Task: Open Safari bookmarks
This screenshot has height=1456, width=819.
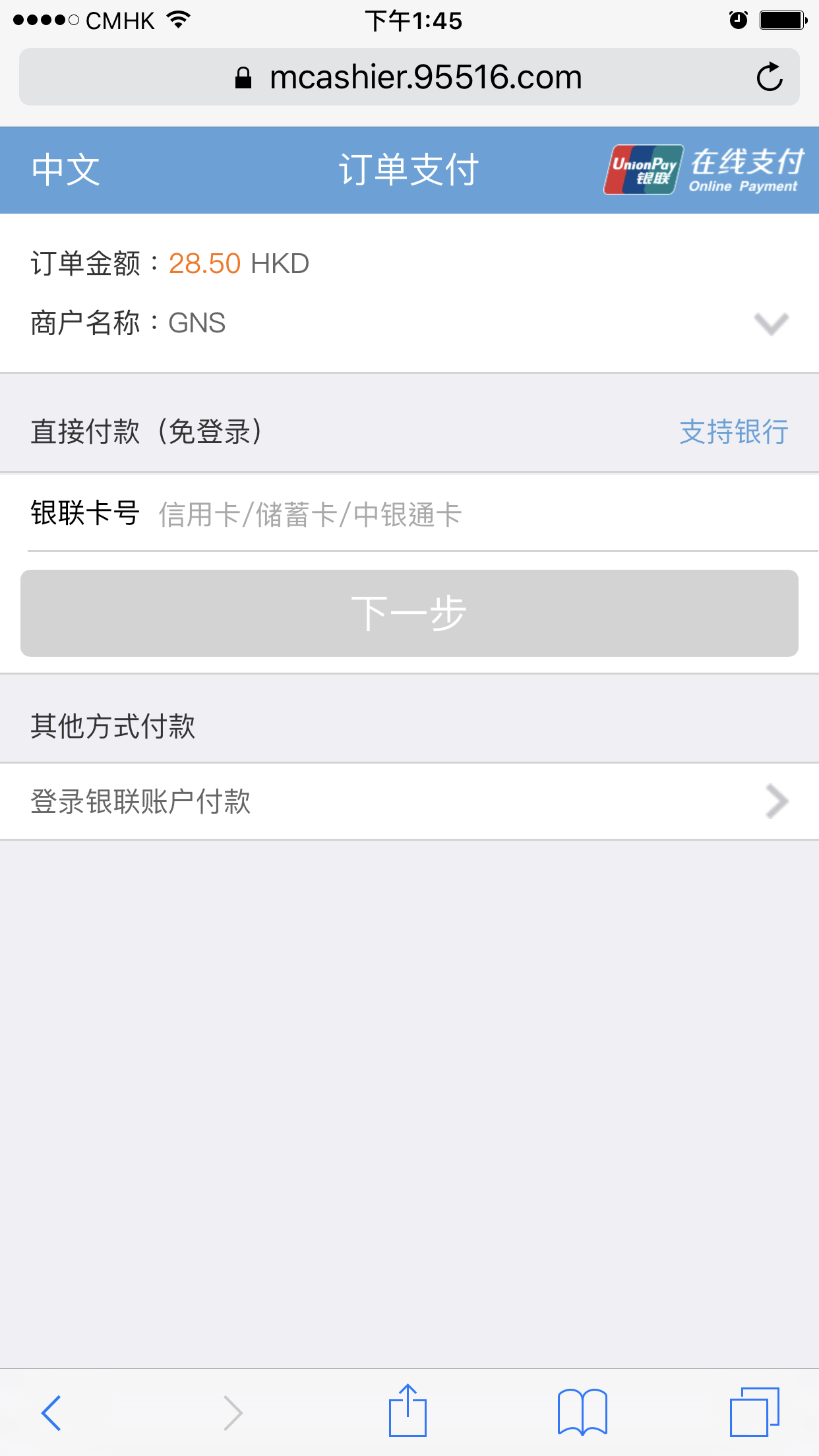Action: point(582,1412)
